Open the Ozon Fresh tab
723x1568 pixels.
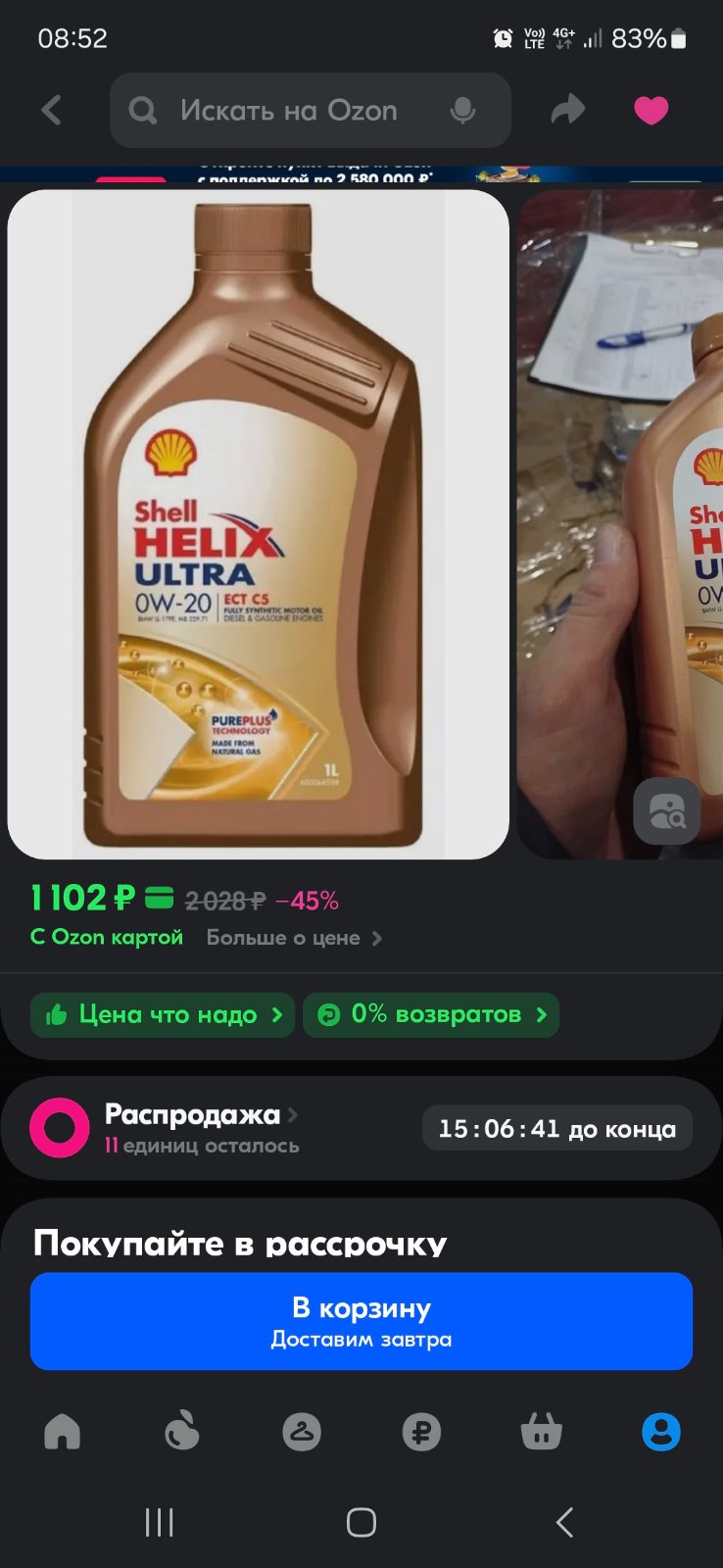(x=182, y=1432)
